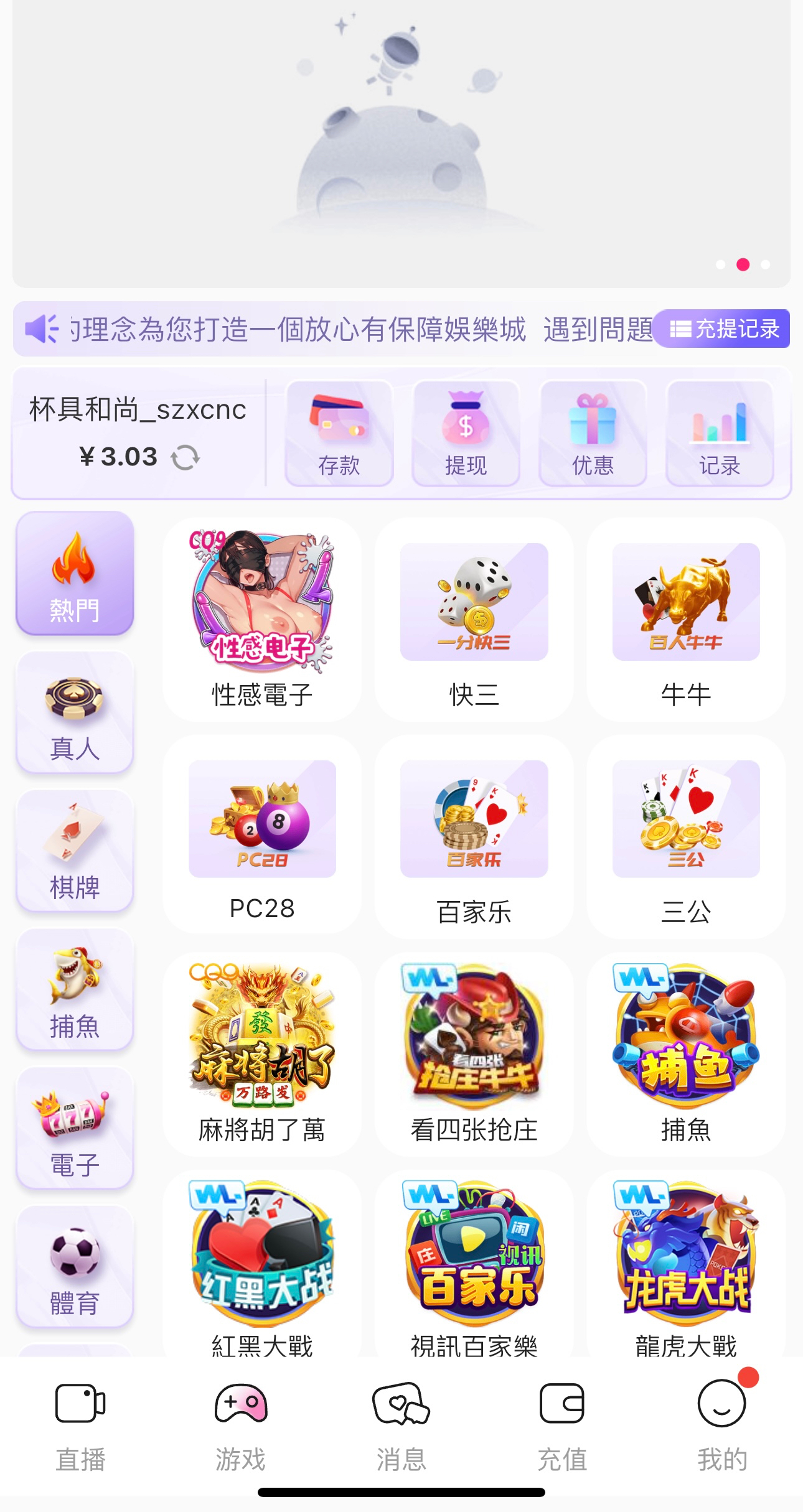
Task: Choose the 捕魚 side category
Action: [x=75, y=990]
